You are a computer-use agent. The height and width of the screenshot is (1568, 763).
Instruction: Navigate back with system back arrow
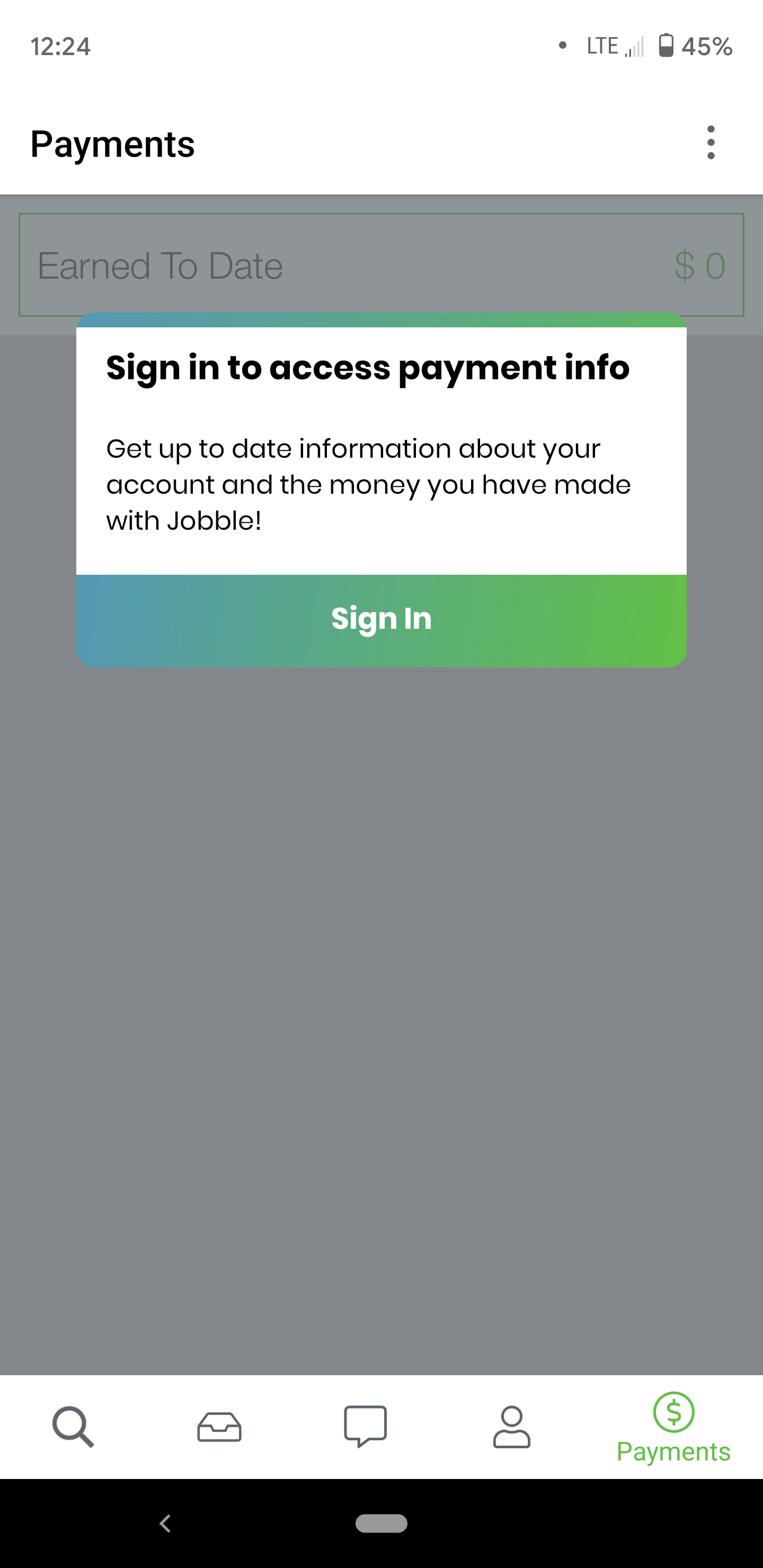click(x=165, y=1524)
